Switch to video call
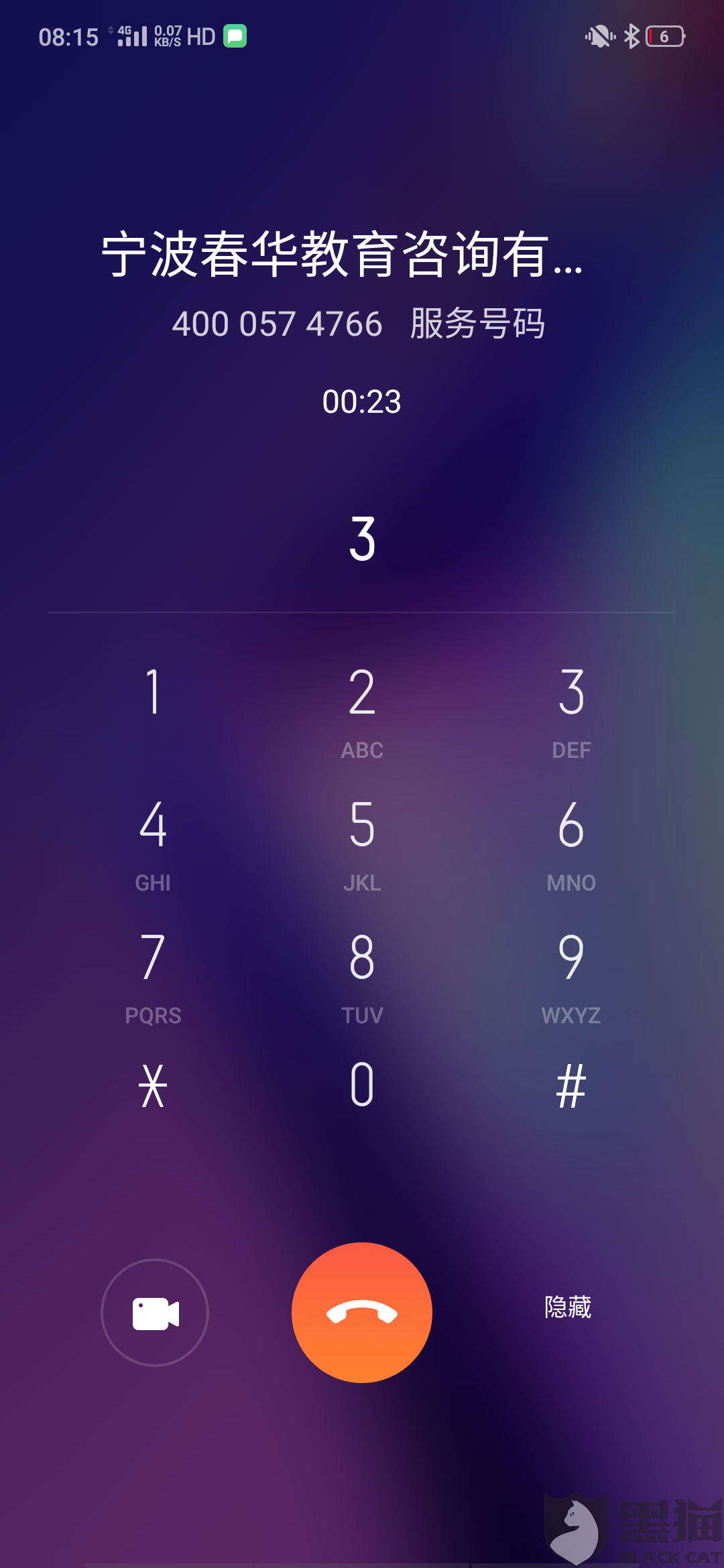The height and width of the screenshot is (1568, 724). click(x=155, y=1312)
